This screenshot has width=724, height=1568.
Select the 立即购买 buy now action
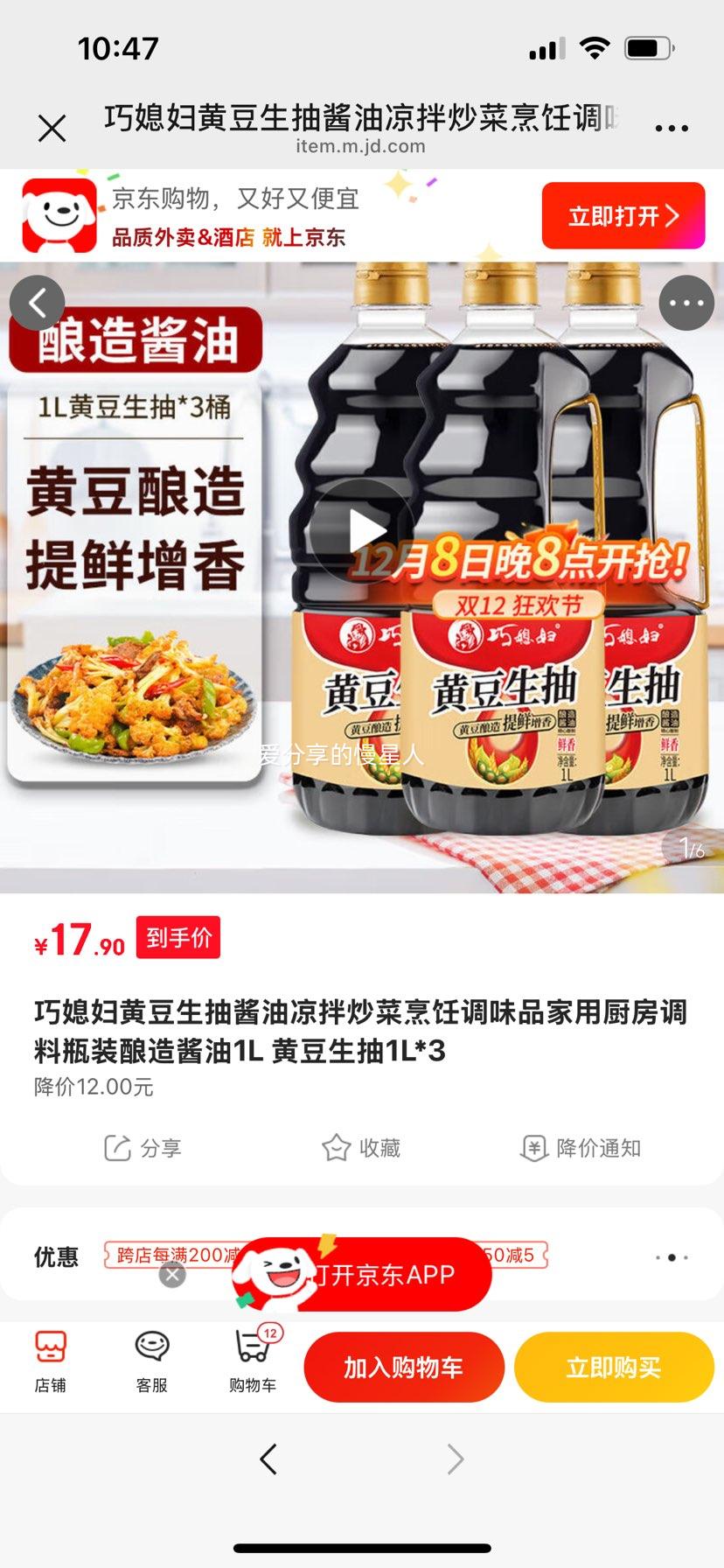coord(613,1366)
